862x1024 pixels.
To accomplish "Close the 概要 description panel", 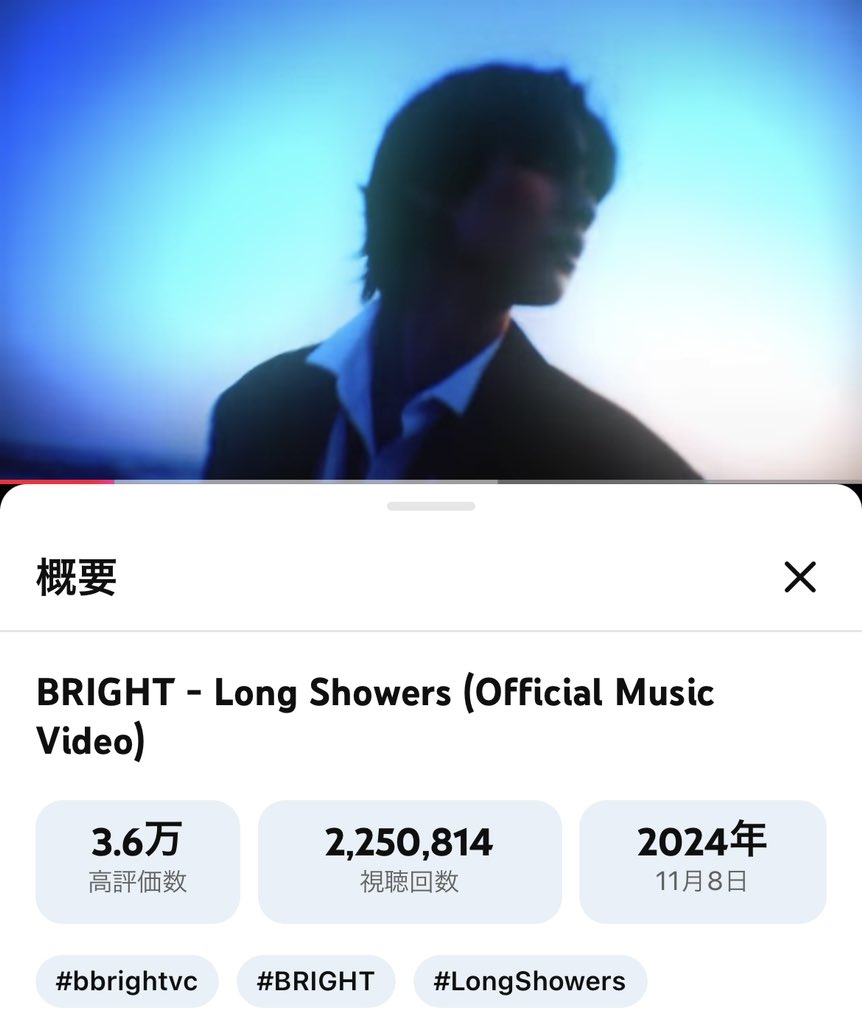I will [799, 577].
